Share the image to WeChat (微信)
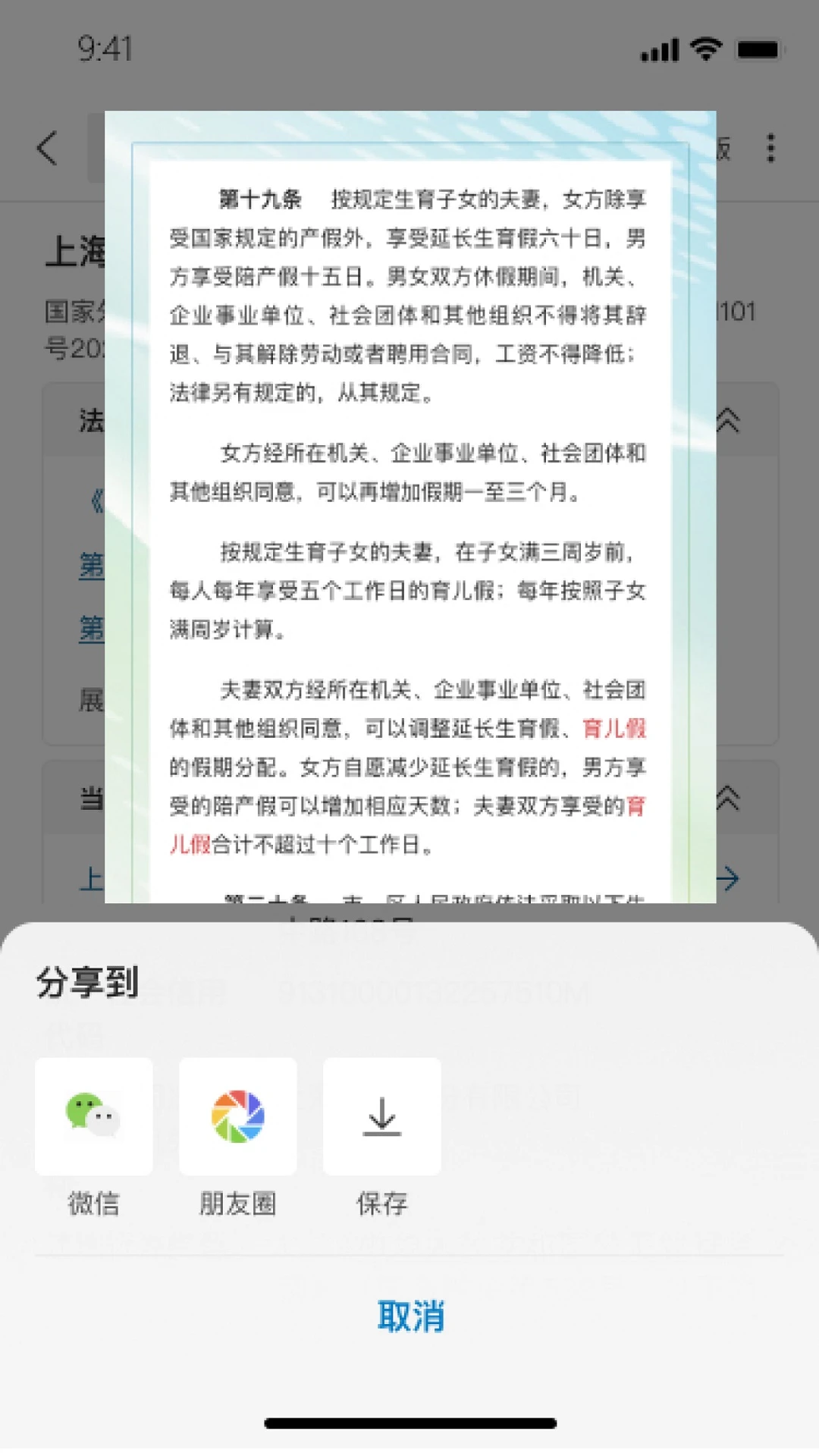The width and height of the screenshot is (819, 1456). point(93,1116)
